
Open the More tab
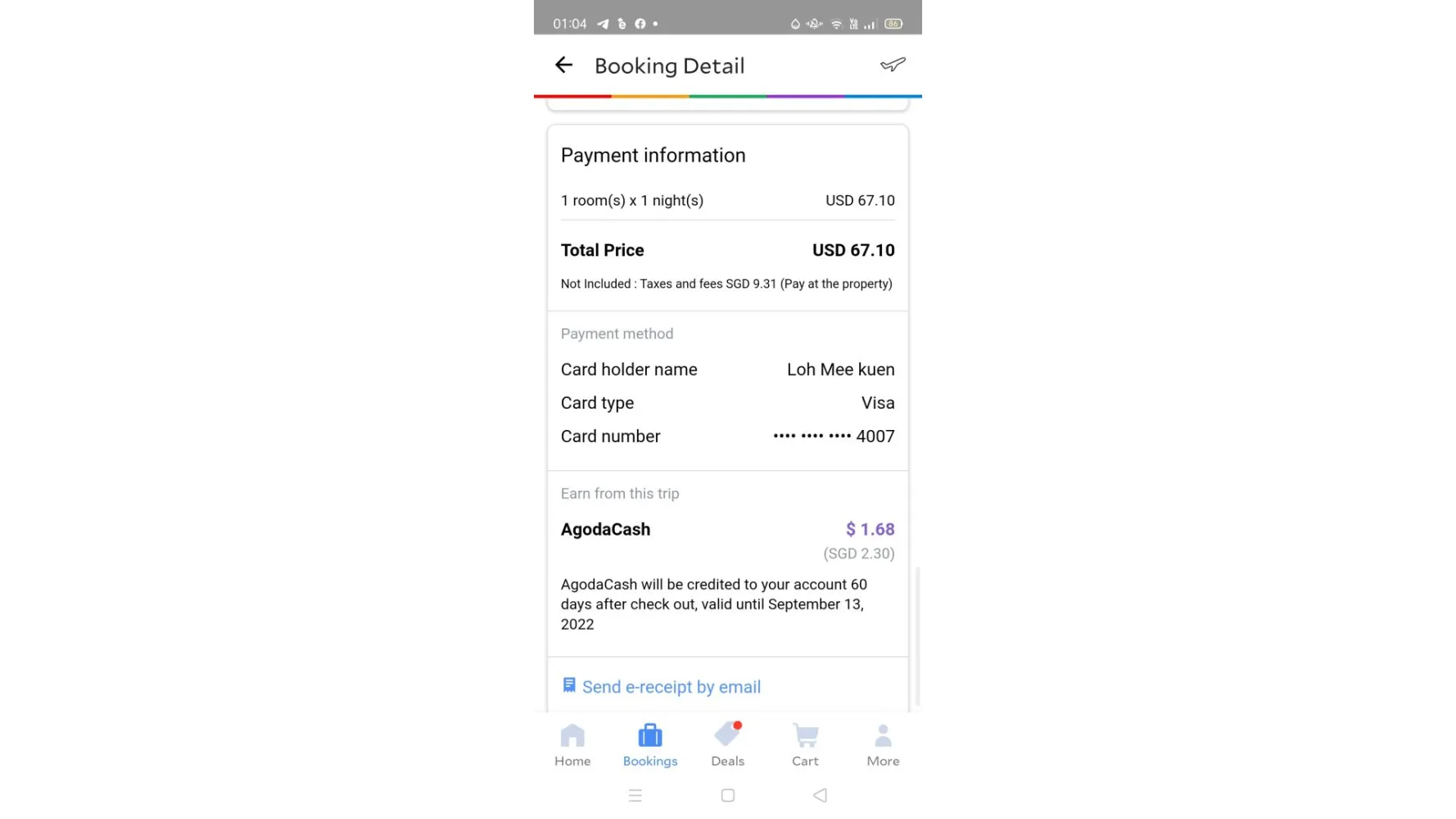point(883,744)
